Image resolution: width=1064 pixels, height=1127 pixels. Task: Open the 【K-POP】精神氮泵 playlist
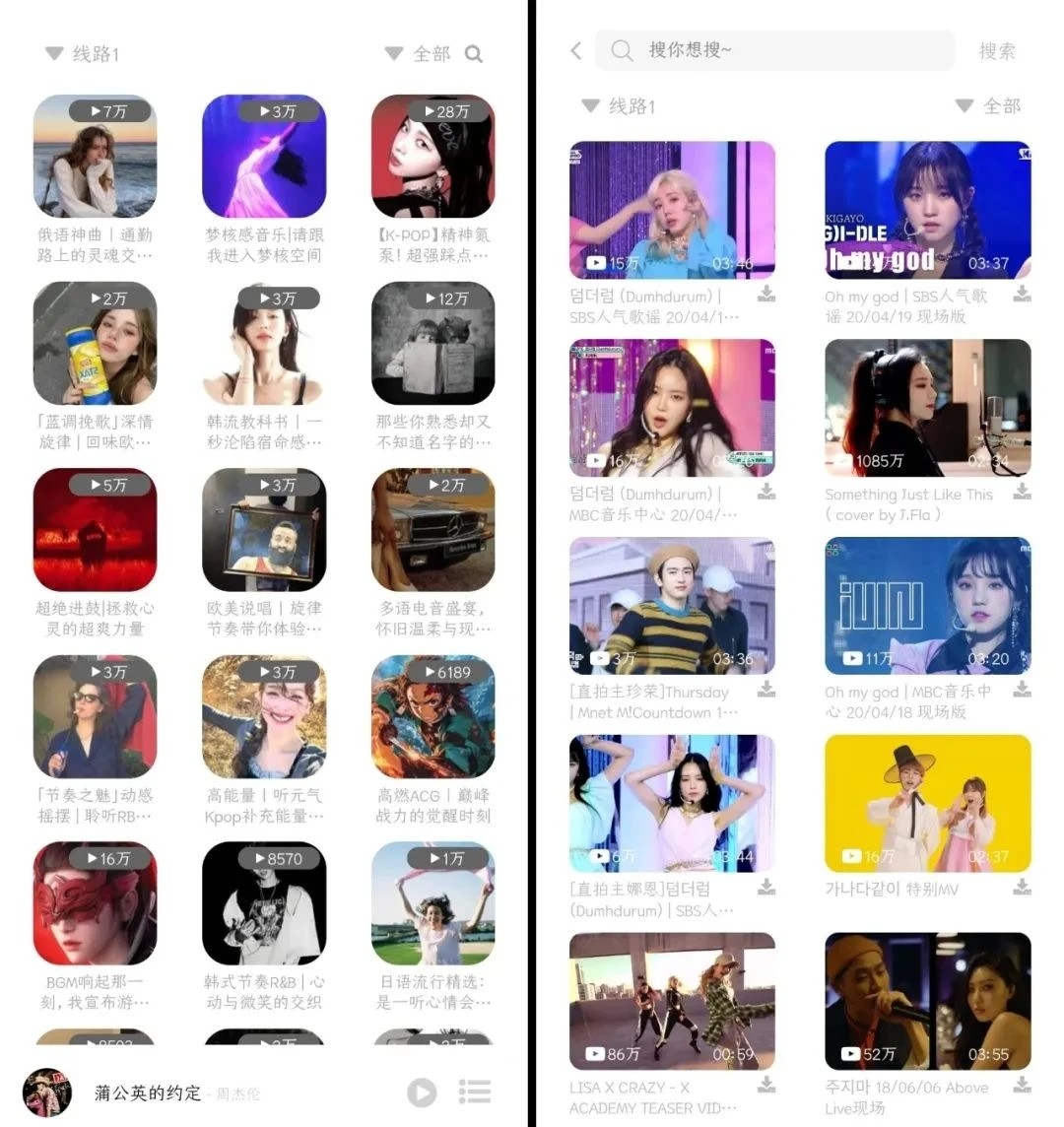pos(432,157)
